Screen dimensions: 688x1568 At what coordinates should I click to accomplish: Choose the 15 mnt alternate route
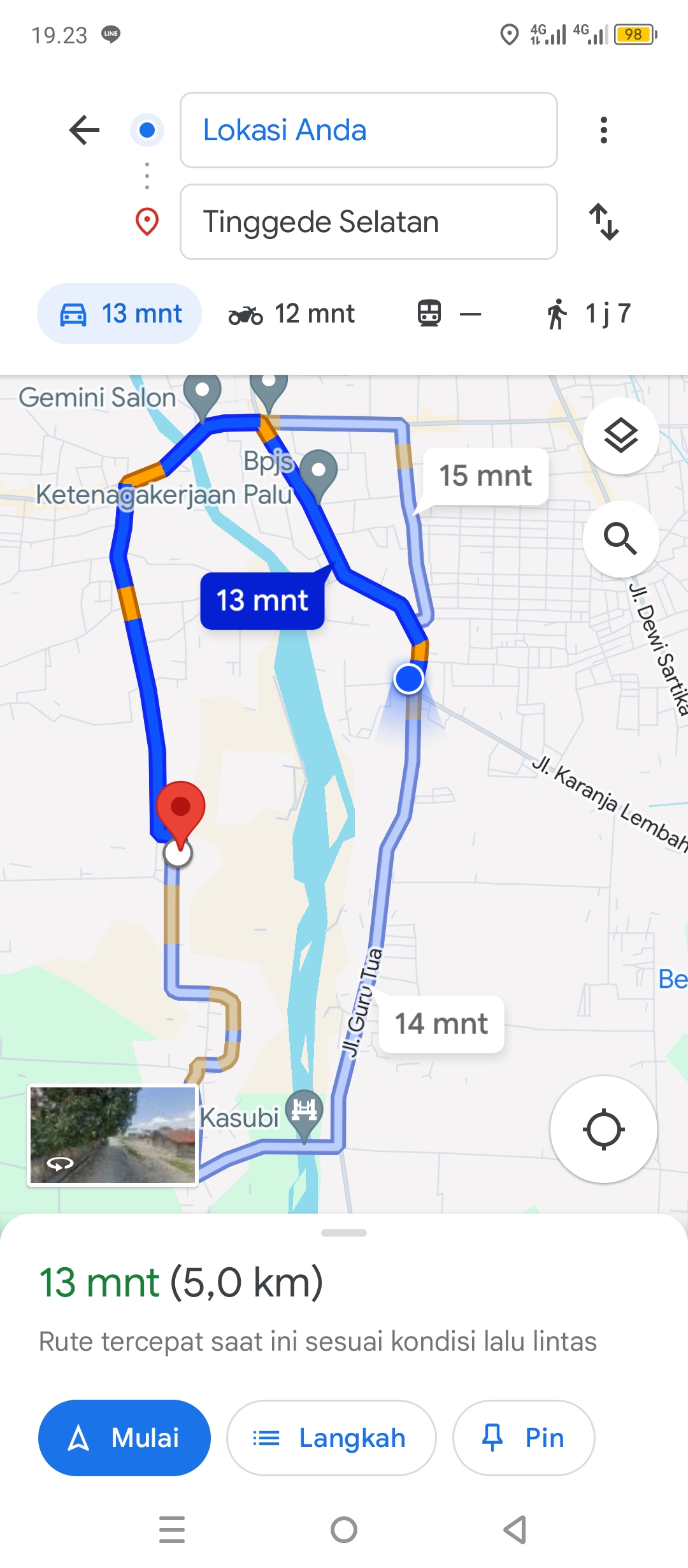click(x=485, y=475)
